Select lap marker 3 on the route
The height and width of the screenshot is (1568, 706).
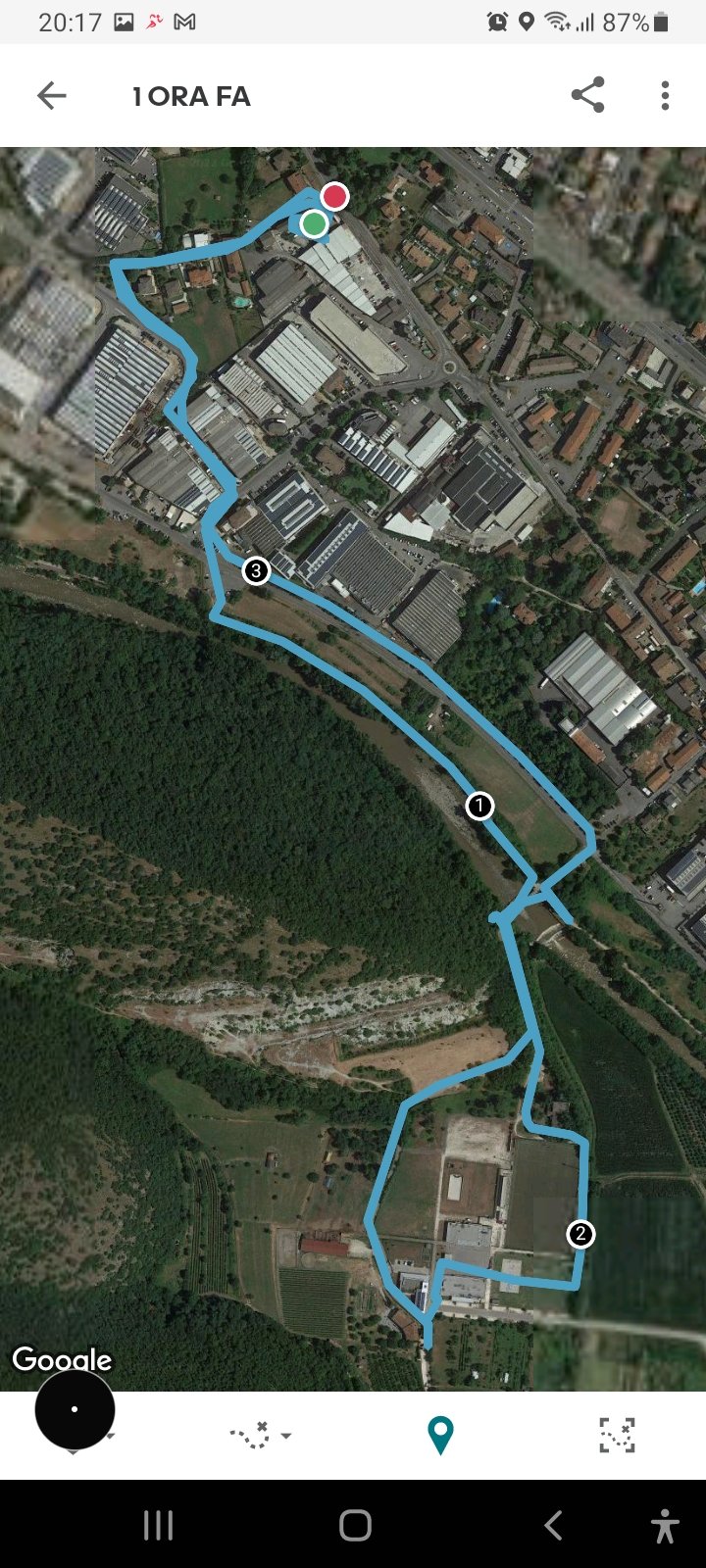(x=256, y=570)
